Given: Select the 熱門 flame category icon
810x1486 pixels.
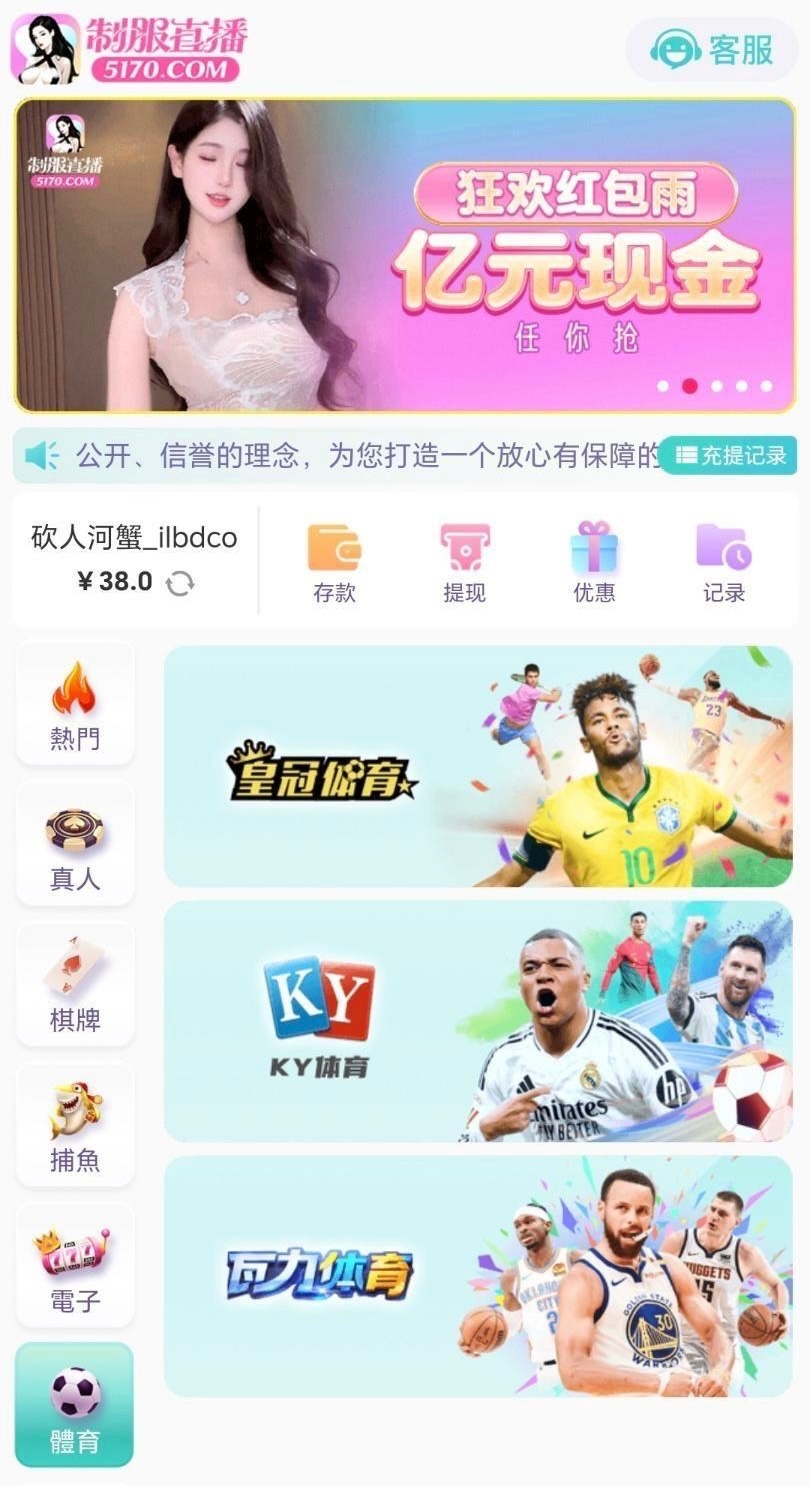Looking at the screenshot, I should (74, 688).
